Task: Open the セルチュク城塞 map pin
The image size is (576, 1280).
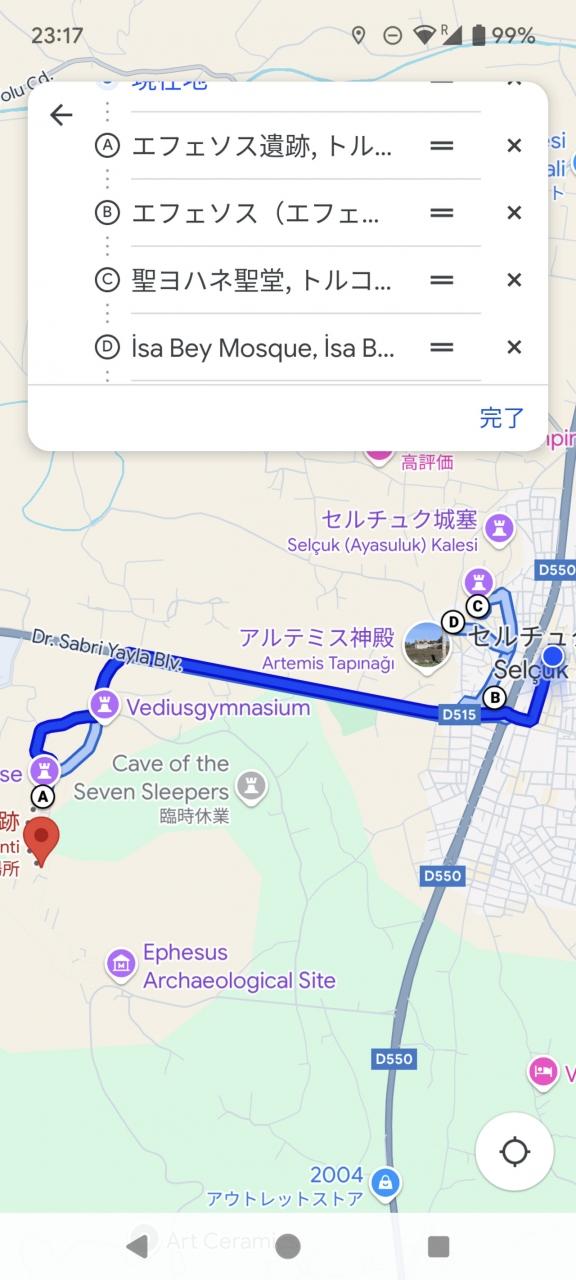Action: (500, 525)
